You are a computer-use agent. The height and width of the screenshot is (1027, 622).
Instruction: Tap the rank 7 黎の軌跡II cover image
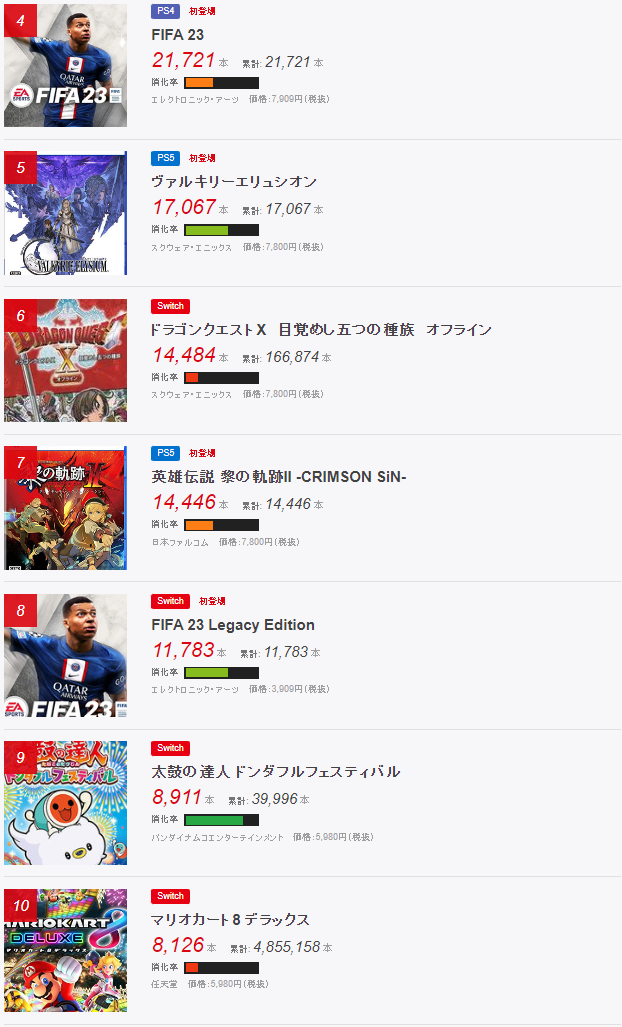(66, 508)
